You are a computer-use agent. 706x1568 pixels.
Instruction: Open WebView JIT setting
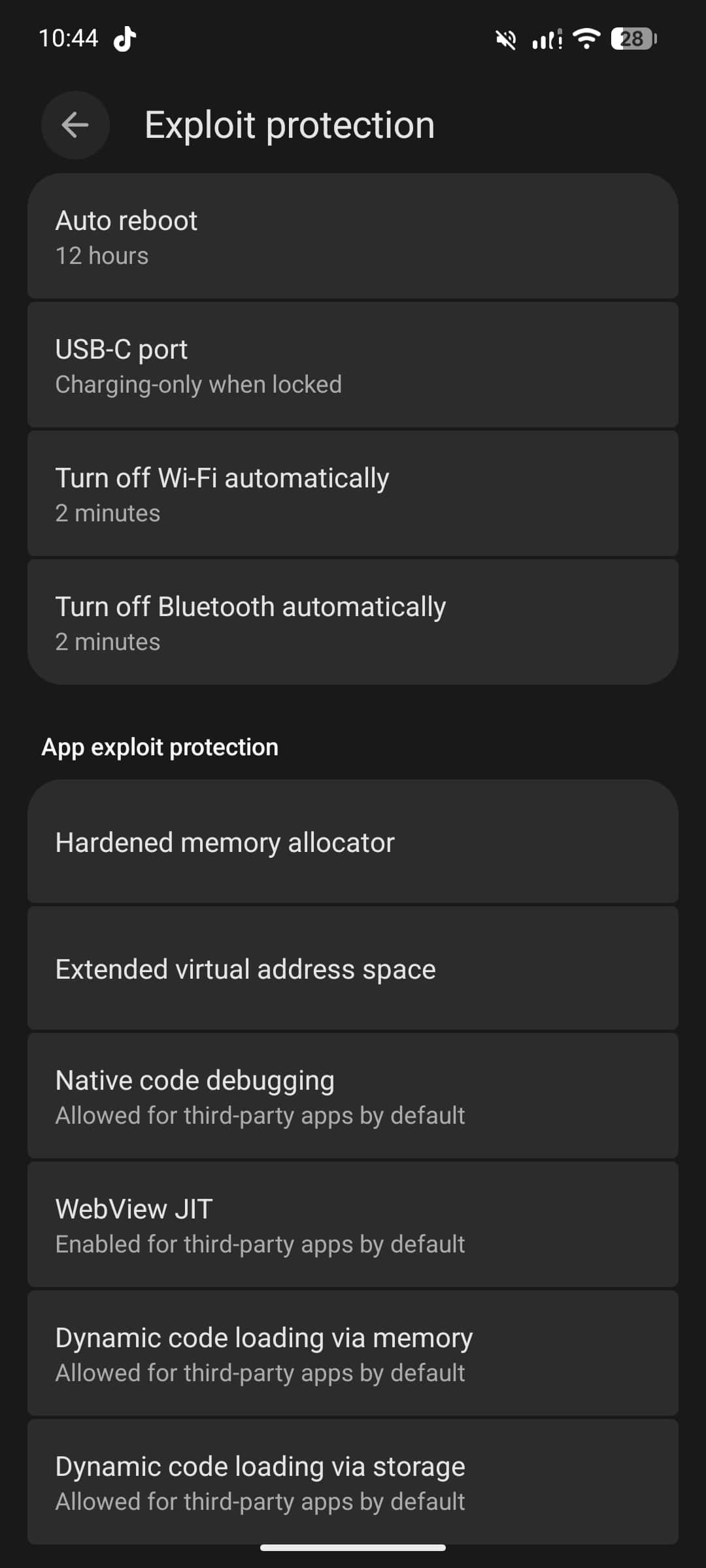point(353,1225)
